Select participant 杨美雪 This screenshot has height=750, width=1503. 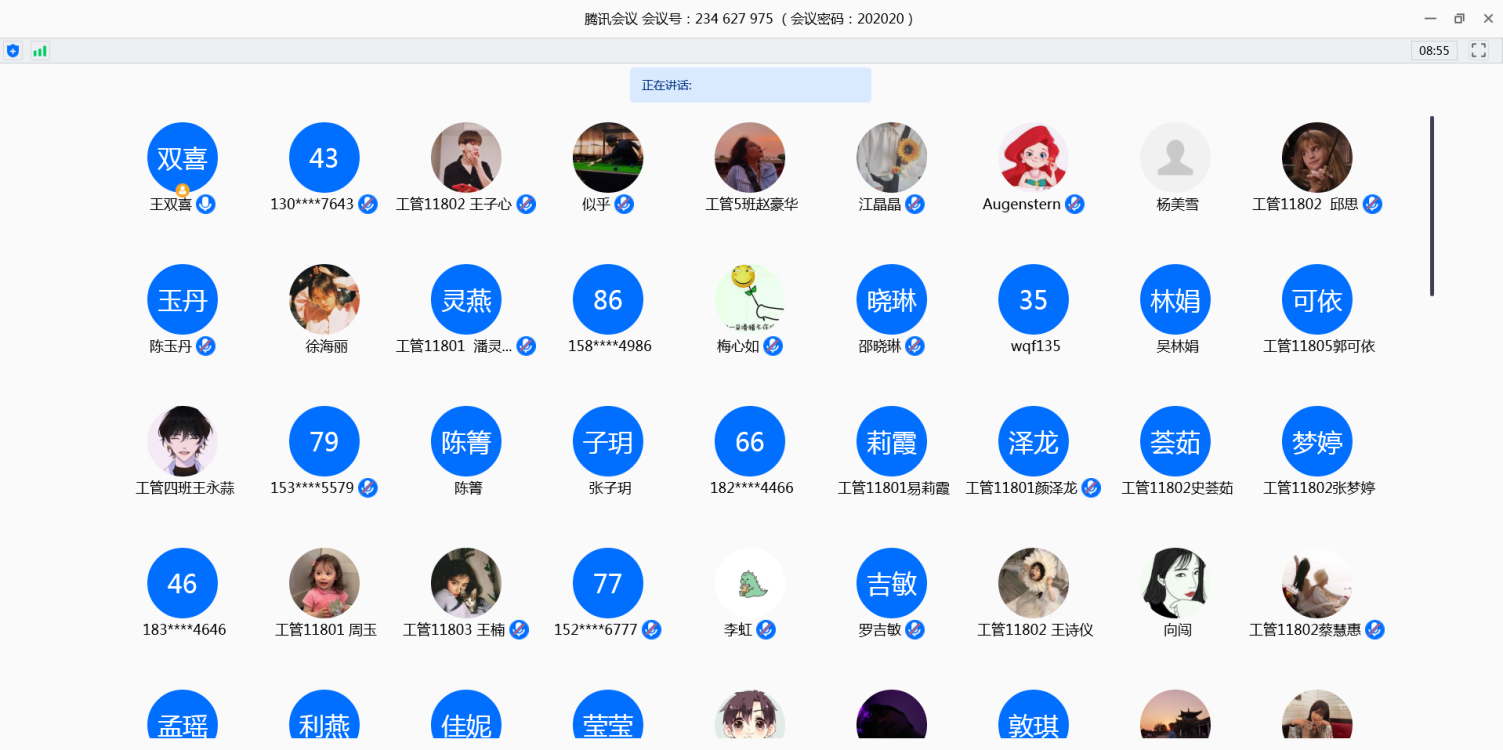[1175, 158]
